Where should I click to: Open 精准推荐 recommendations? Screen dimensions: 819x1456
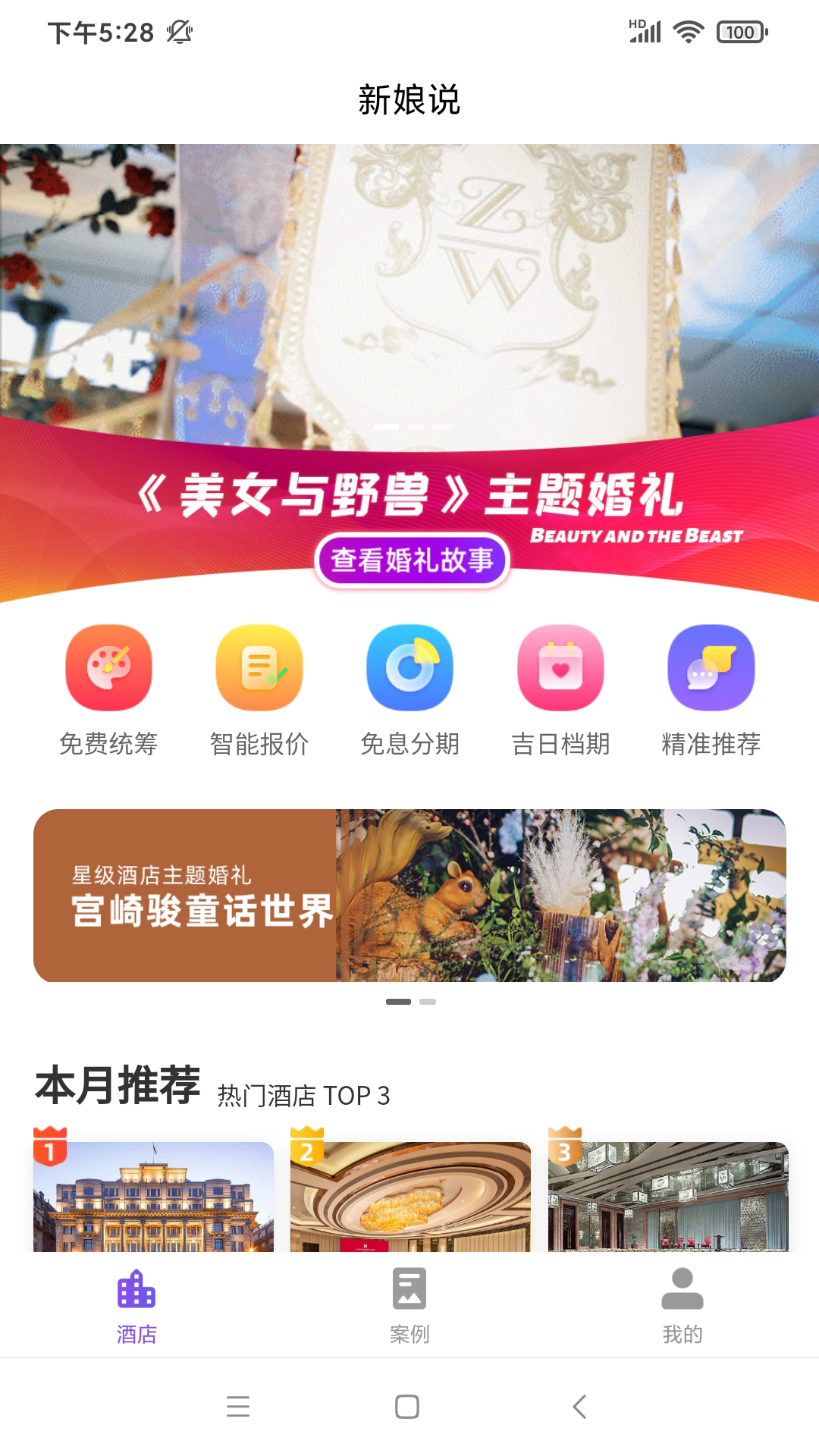711,668
